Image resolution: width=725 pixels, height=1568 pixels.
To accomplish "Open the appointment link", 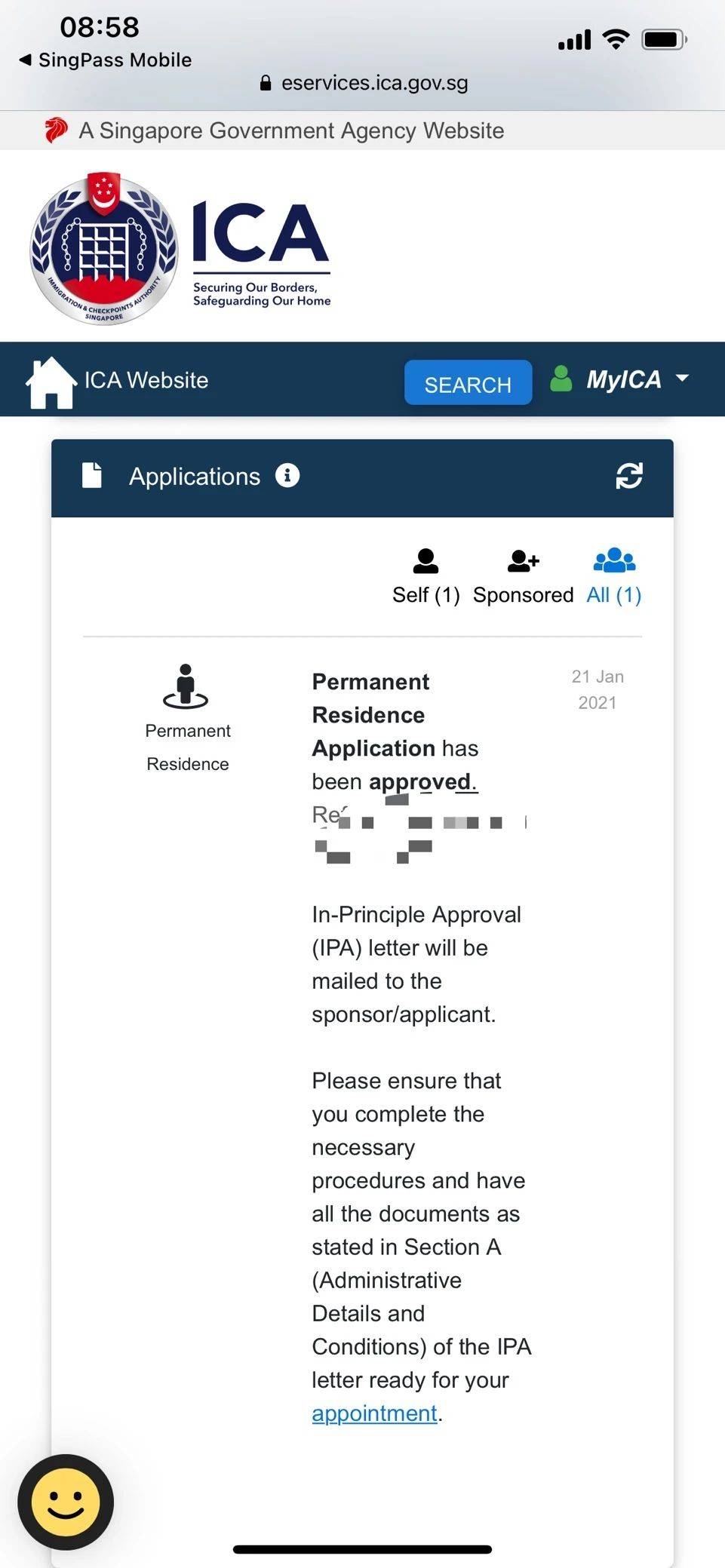I will click(x=374, y=1413).
